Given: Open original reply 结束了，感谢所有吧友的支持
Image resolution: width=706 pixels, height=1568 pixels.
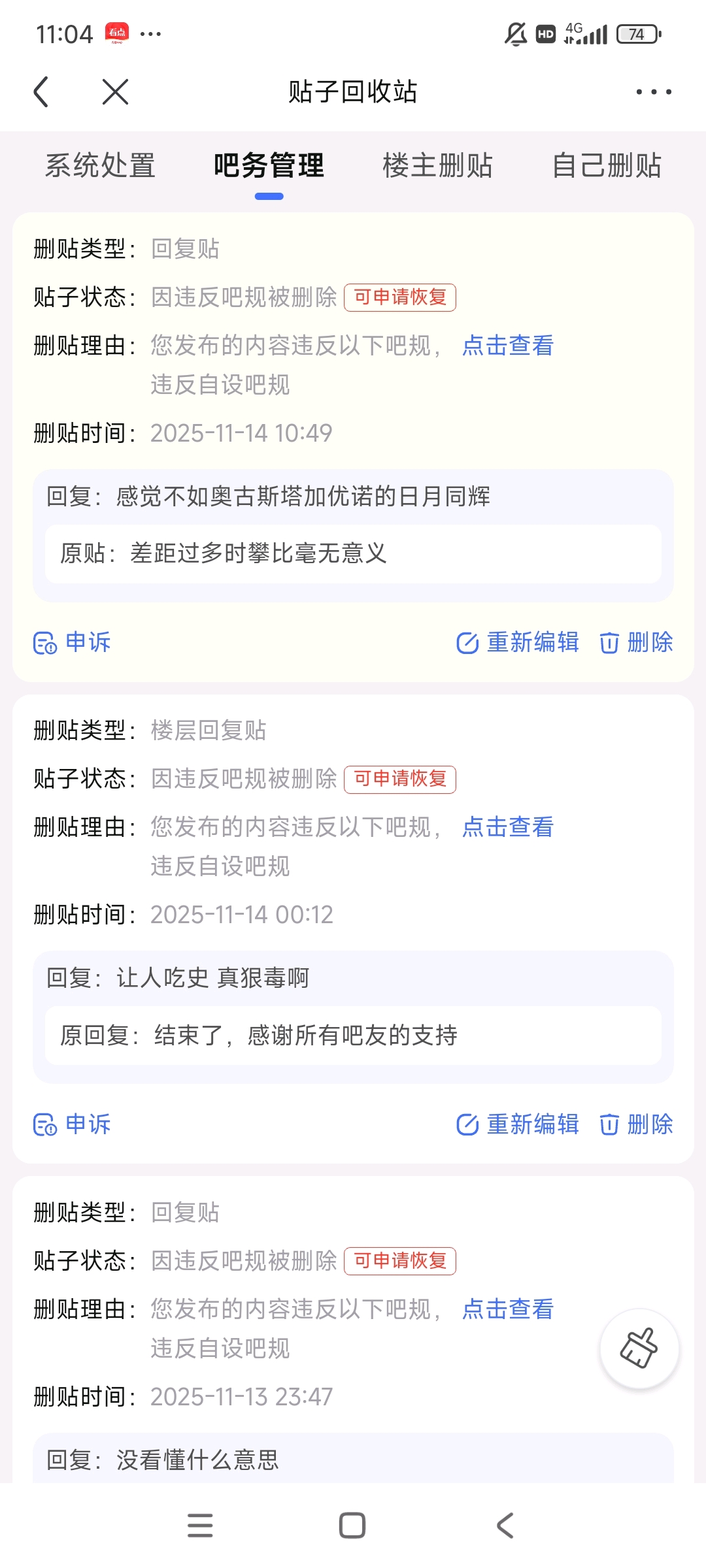Looking at the screenshot, I should [x=353, y=1036].
